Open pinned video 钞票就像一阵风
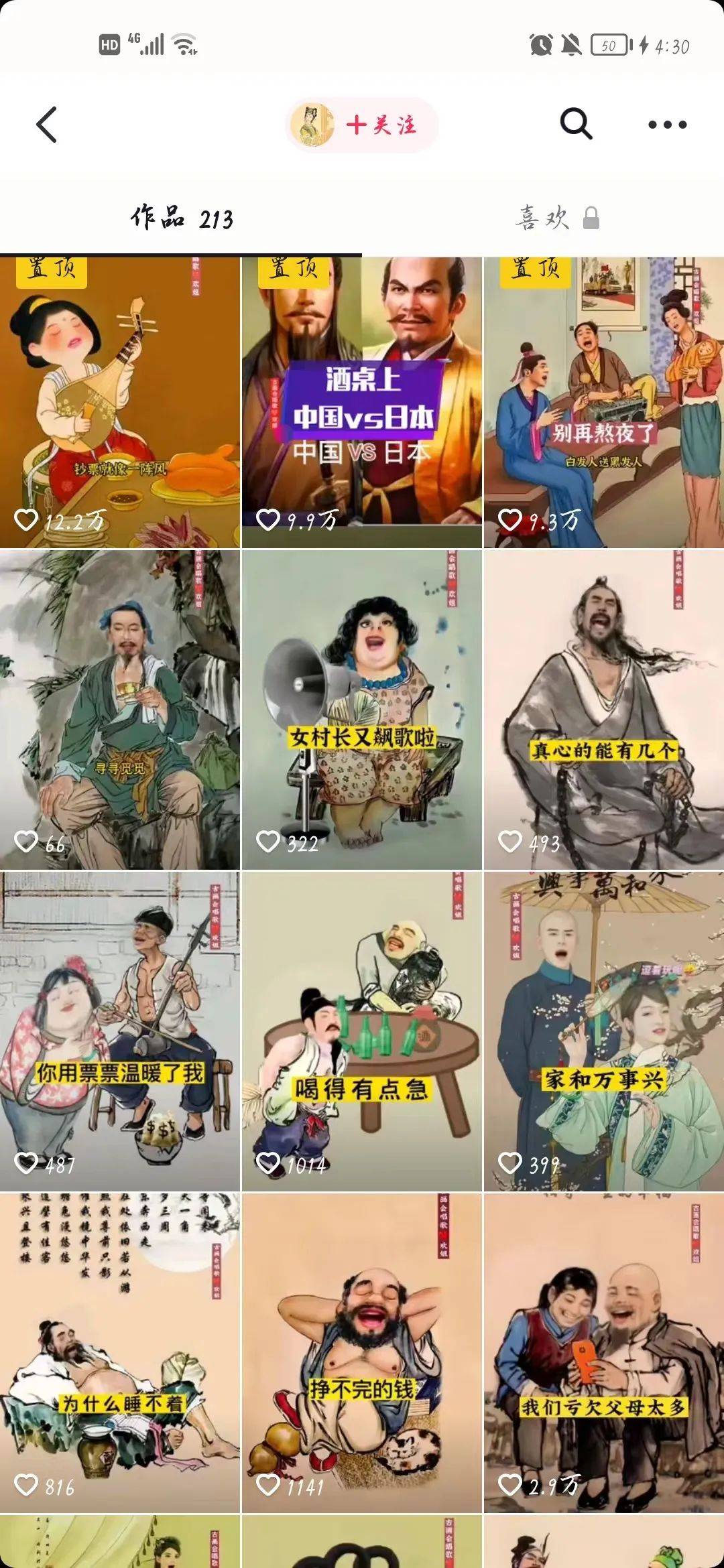The image size is (724, 1568). pos(120,402)
